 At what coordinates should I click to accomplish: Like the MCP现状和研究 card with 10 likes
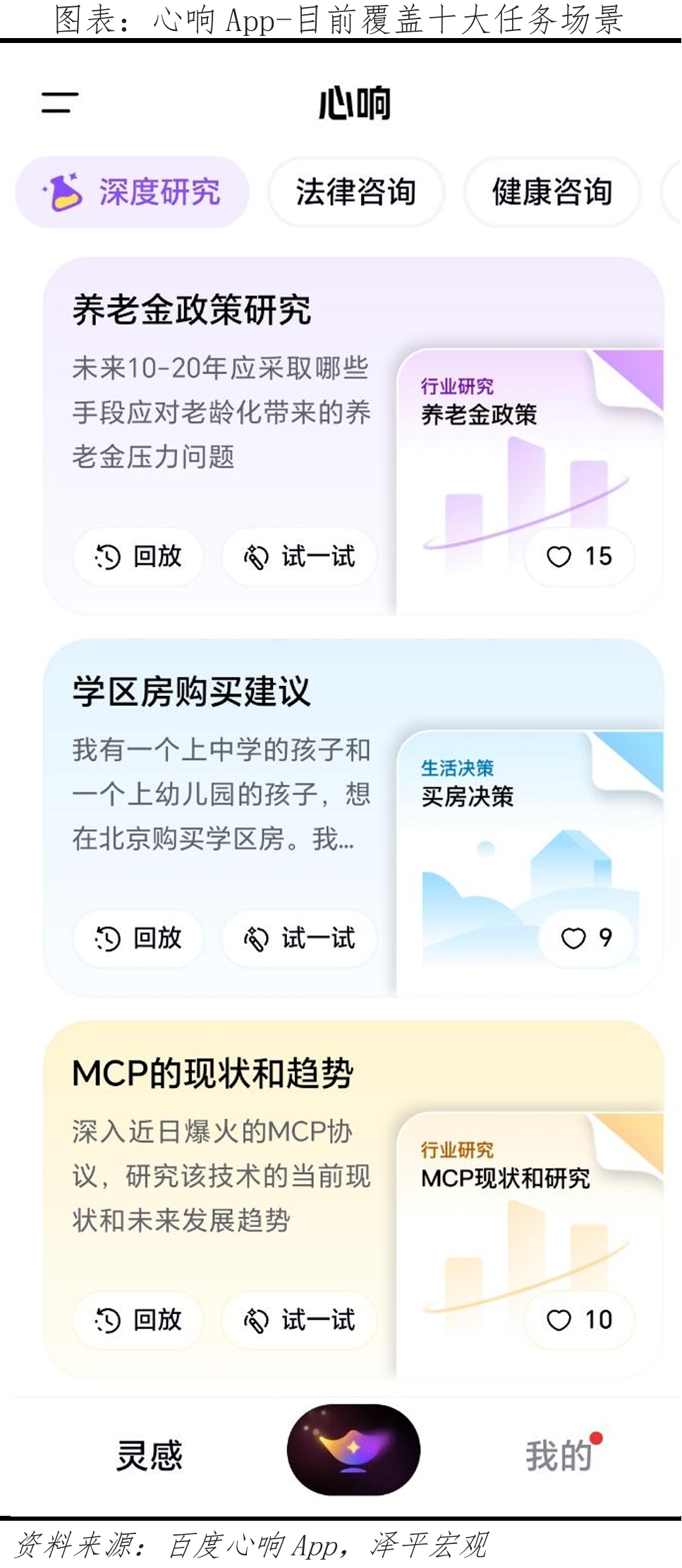pyautogui.click(x=578, y=1320)
